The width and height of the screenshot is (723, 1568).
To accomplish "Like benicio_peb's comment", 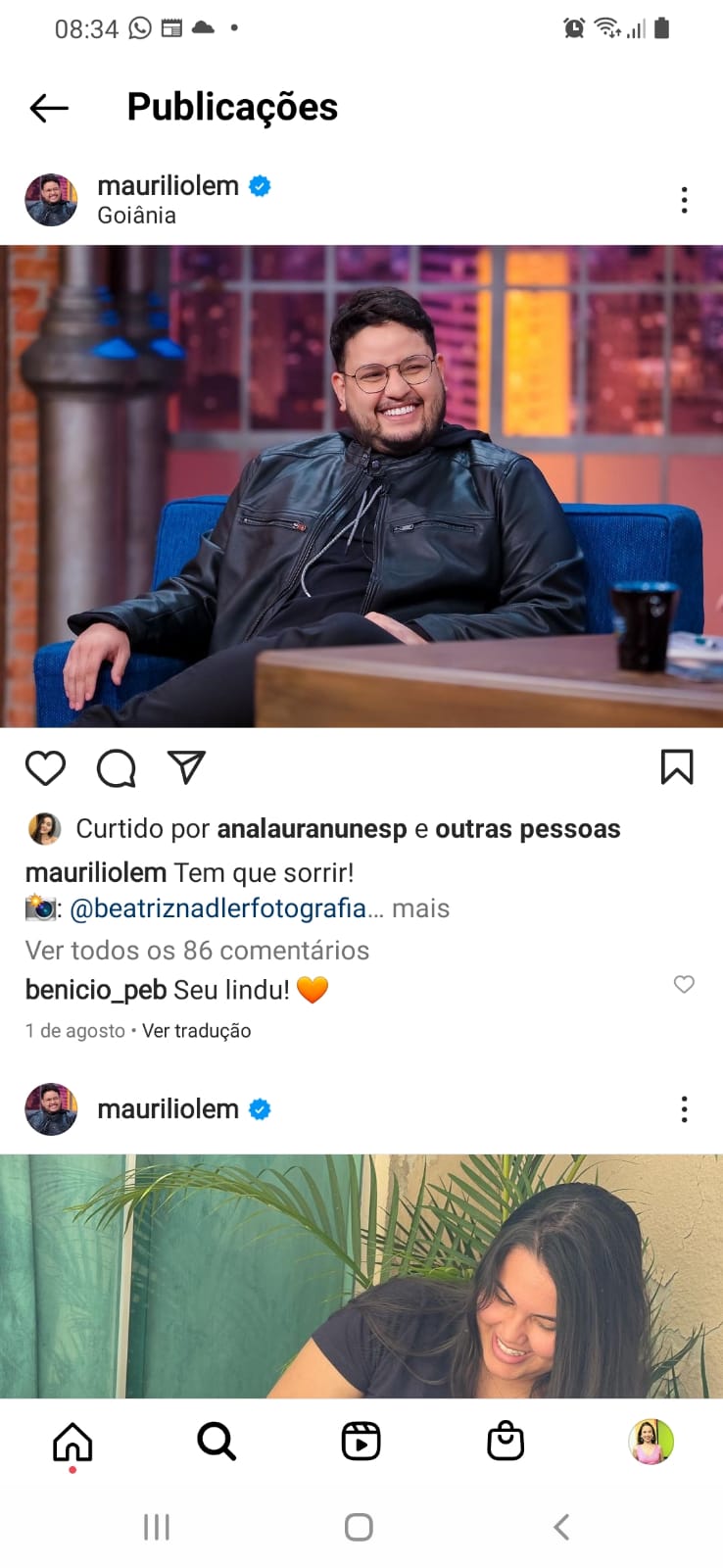I will pos(684,985).
